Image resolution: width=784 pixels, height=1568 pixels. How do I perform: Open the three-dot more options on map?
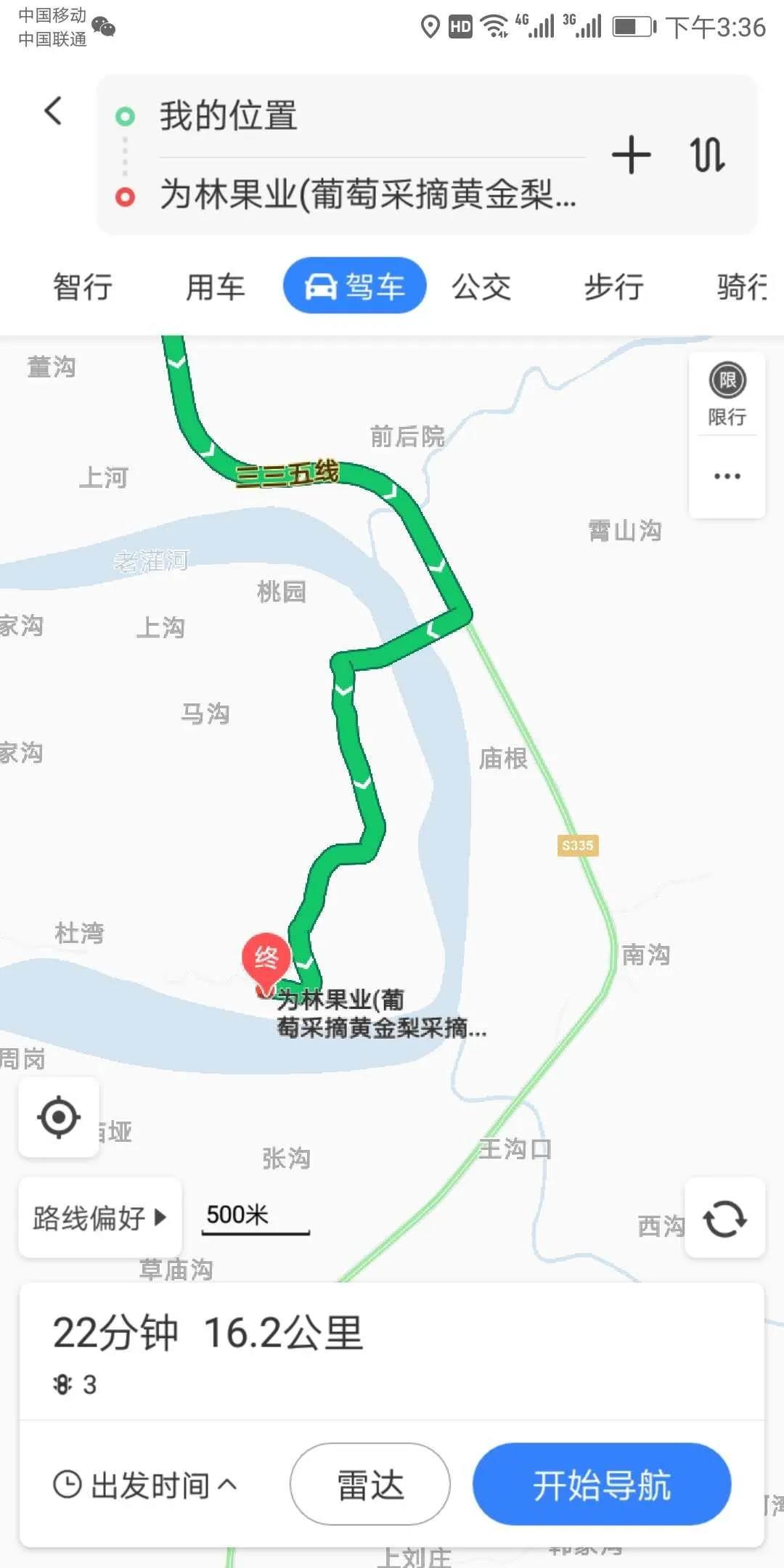[x=727, y=477]
